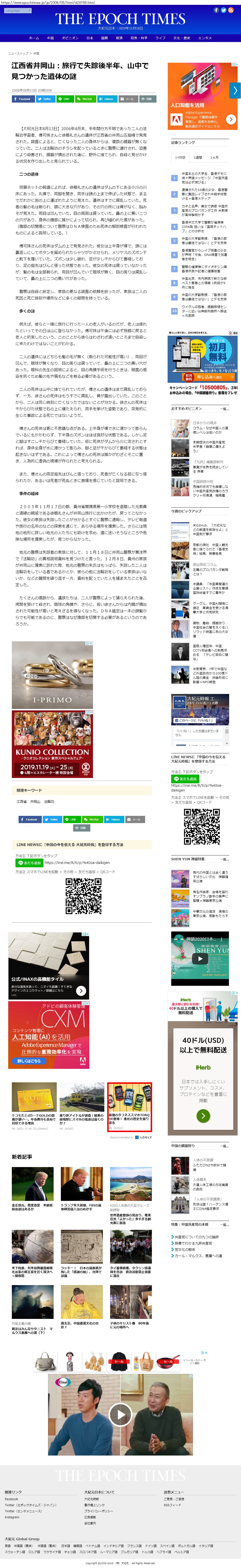
Task: Open the エンタメ section
Action: (x=205, y=38)
